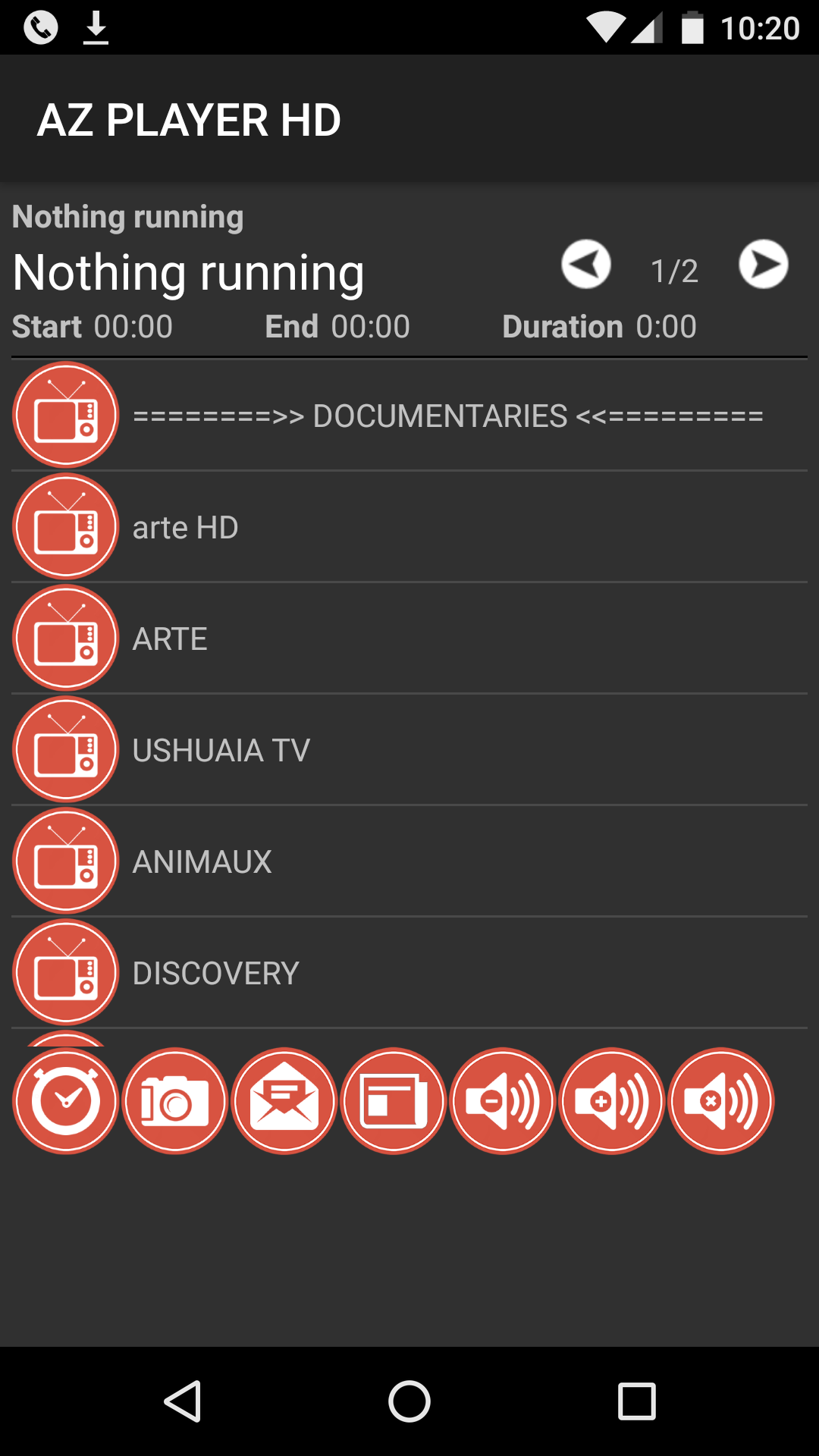Decrease volume with the minus speaker icon
The height and width of the screenshot is (1456, 819).
pyautogui.click(x=502, y=1101)
